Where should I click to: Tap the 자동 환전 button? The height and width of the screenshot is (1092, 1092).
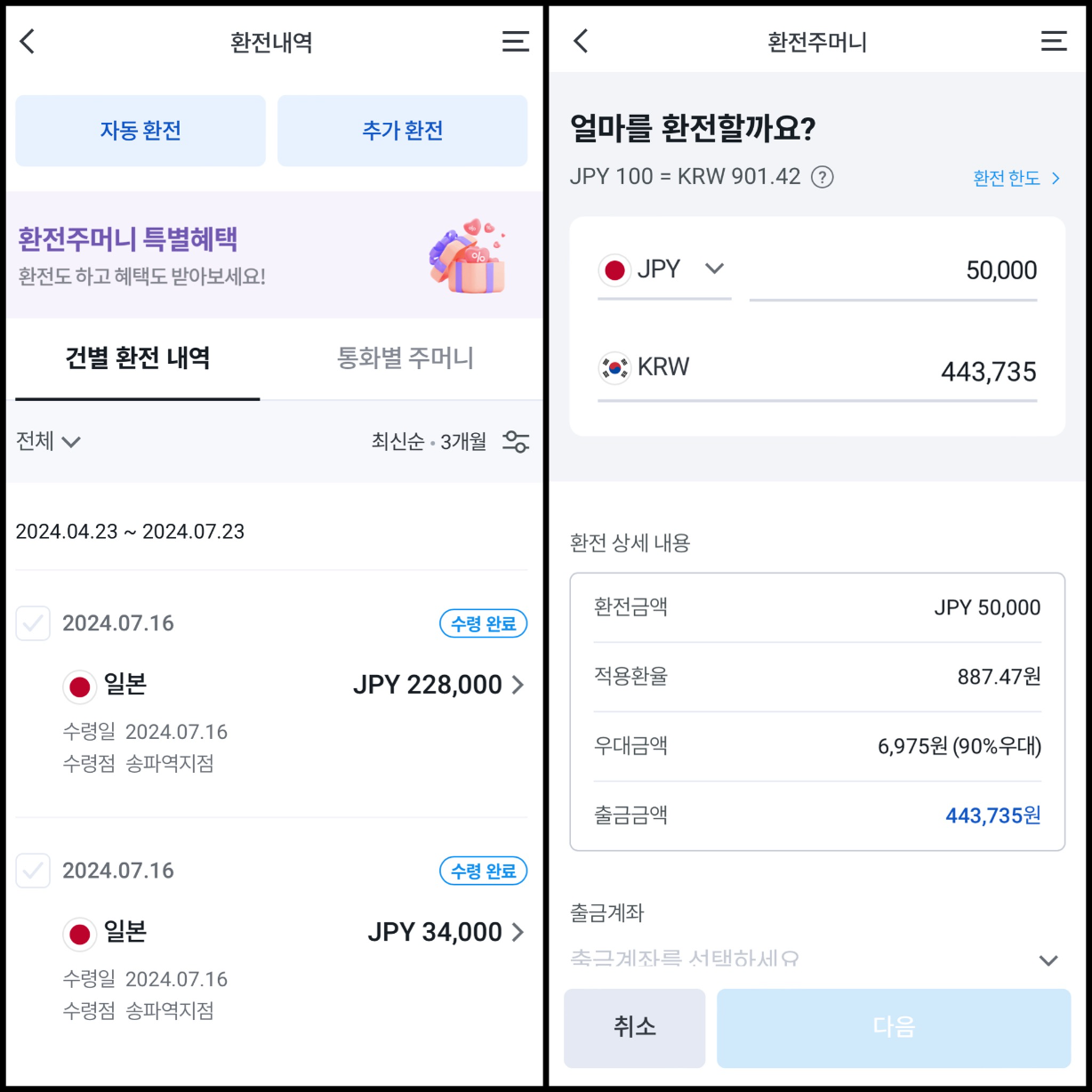(141, 131)
